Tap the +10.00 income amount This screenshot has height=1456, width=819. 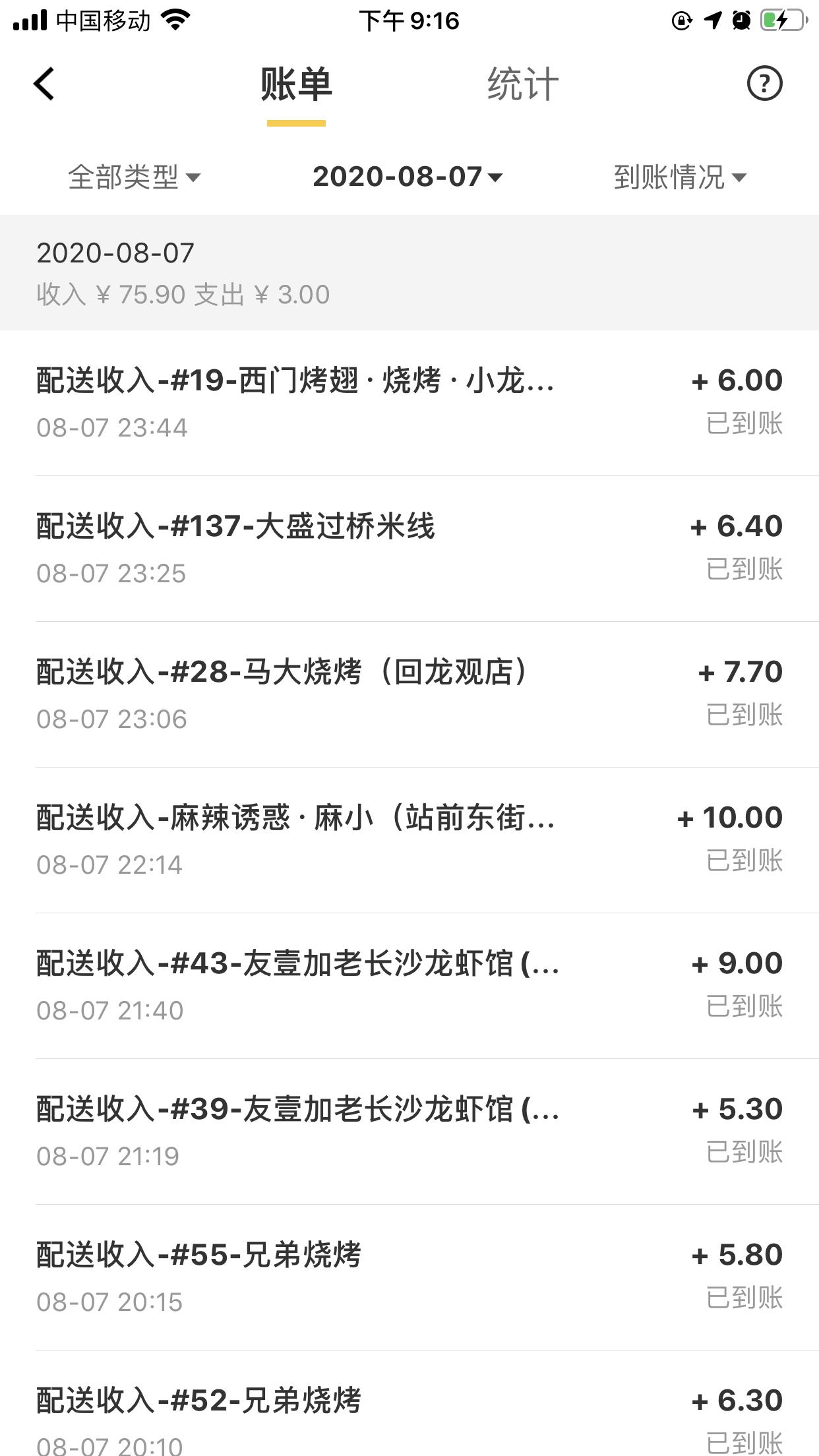729,818
